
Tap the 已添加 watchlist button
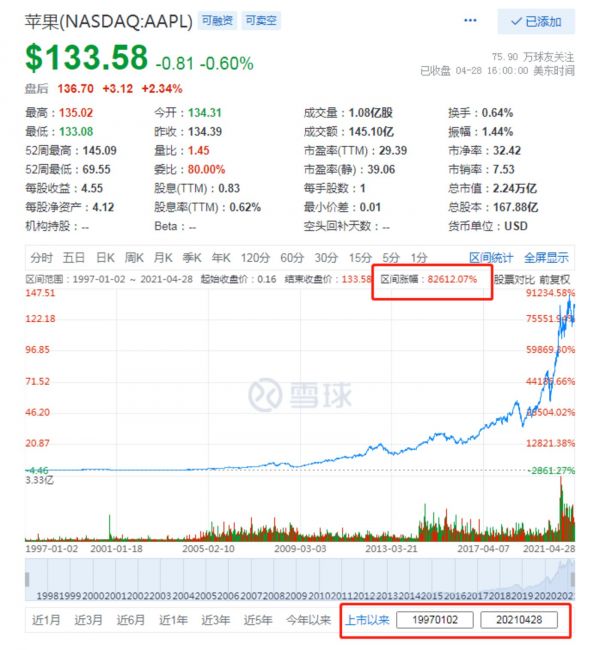coord(536,21)
